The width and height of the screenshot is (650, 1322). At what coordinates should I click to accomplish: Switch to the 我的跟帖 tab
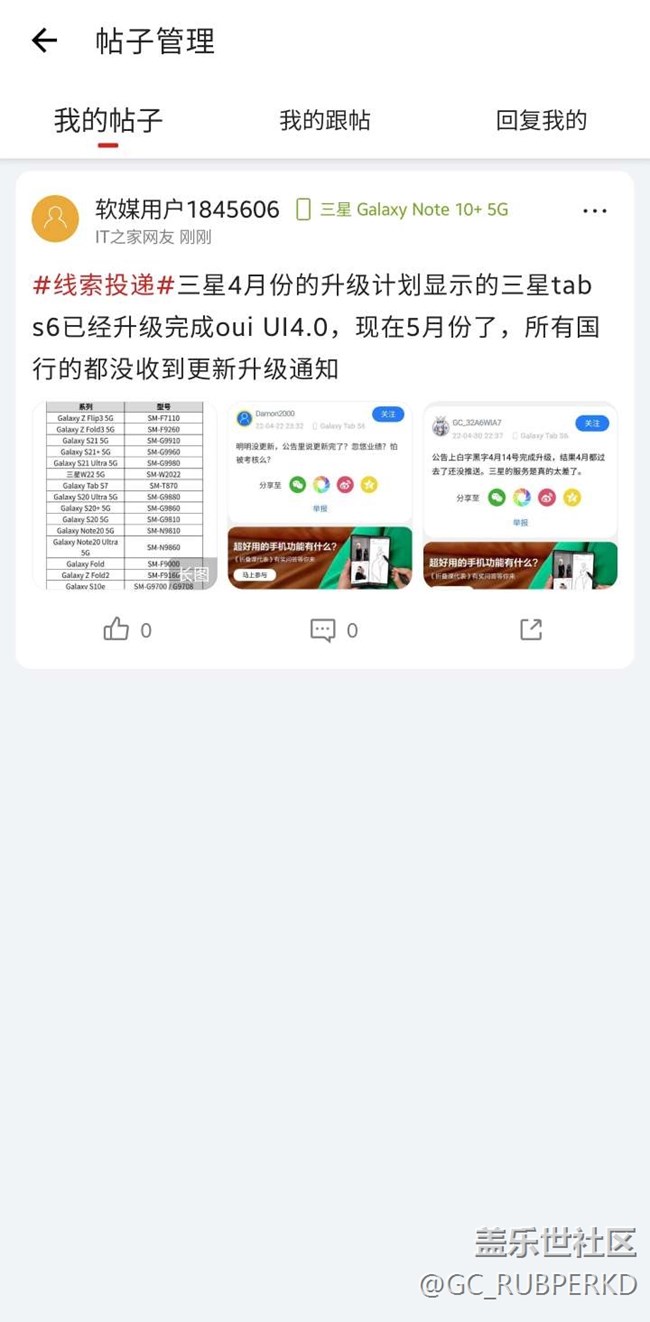[324, 121]
